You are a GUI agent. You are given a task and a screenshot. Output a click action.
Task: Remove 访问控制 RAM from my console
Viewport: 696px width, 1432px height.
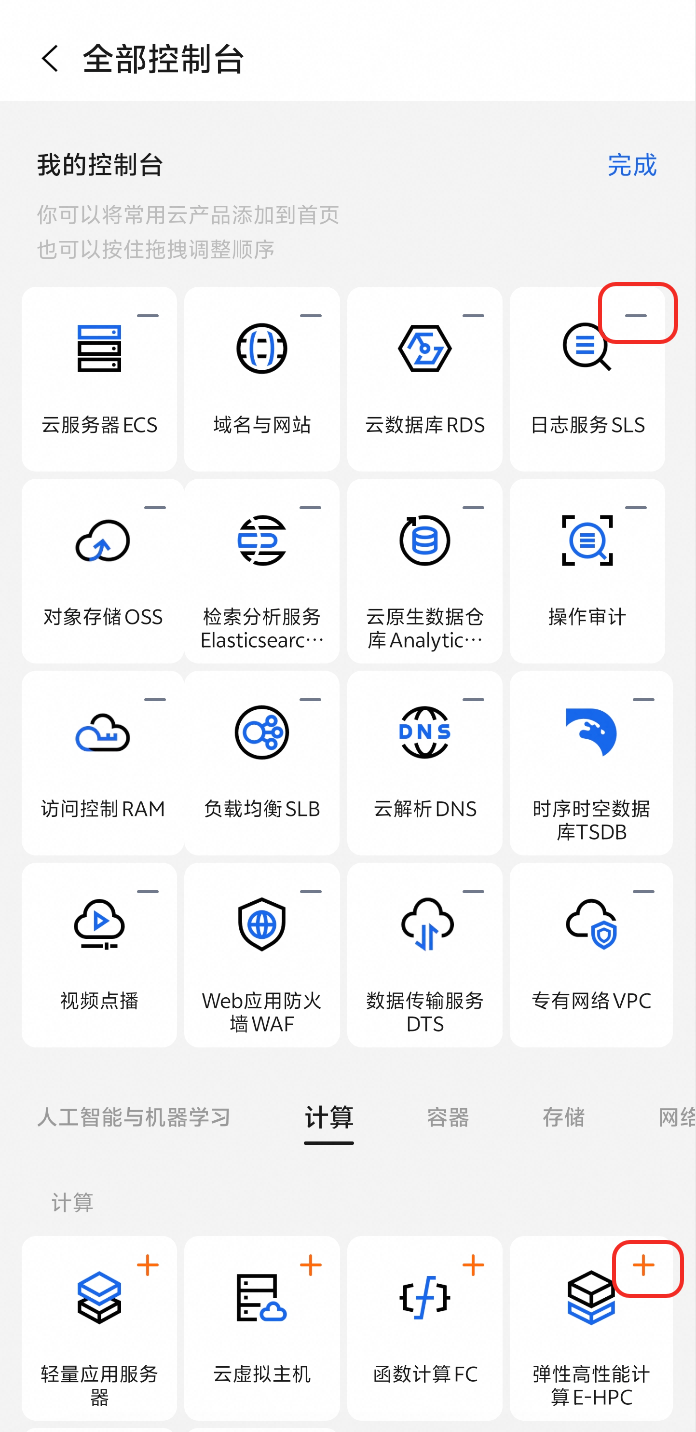(155, 699)
